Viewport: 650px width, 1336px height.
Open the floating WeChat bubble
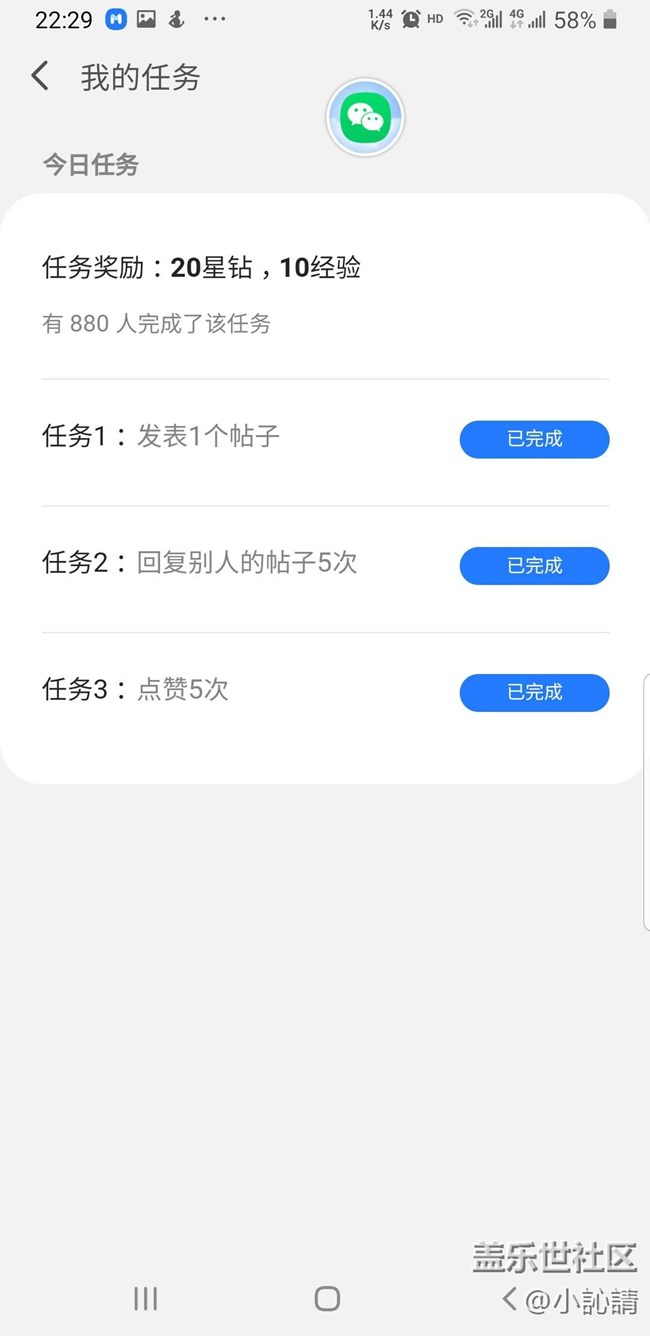tap(365, 118)
